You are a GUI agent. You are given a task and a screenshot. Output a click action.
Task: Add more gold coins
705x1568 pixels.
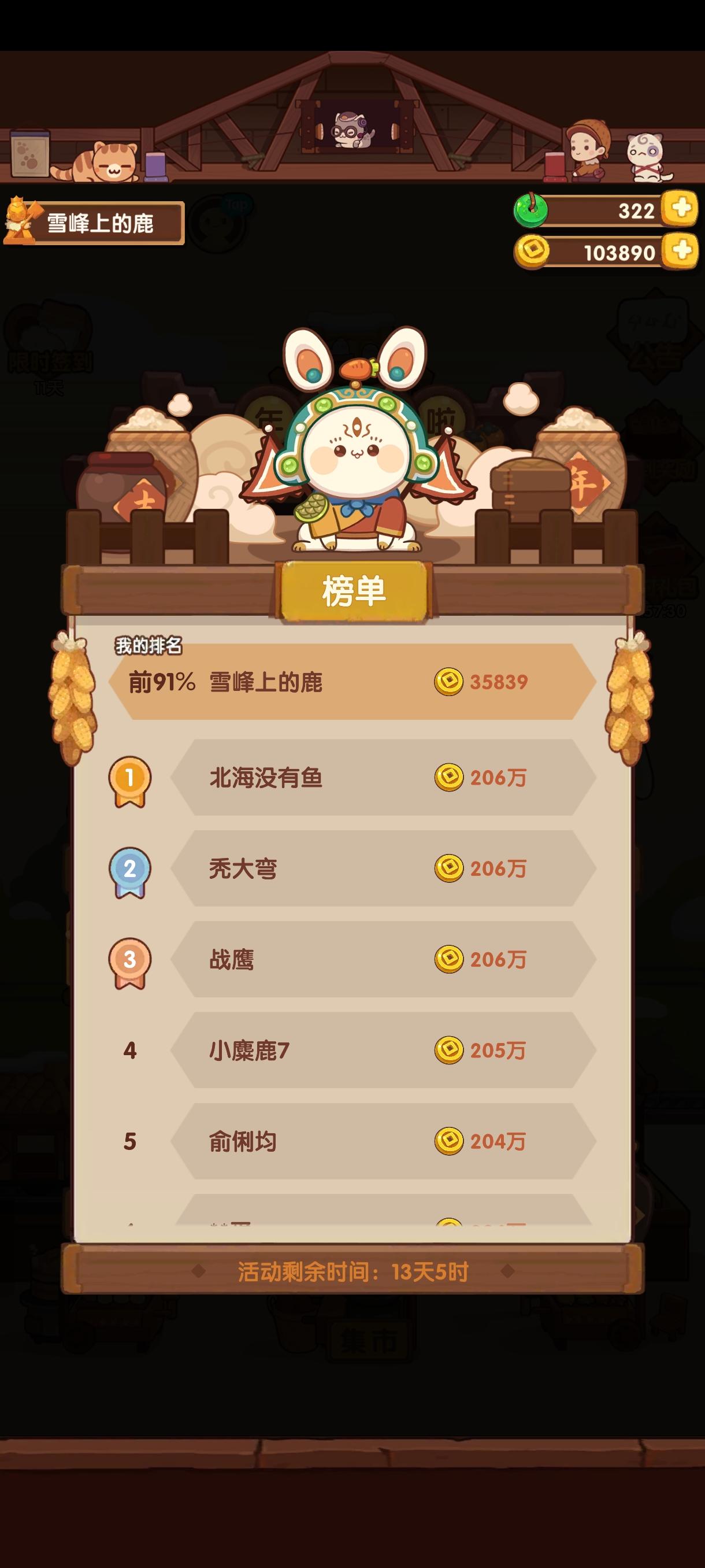click(x=680, y=251)
